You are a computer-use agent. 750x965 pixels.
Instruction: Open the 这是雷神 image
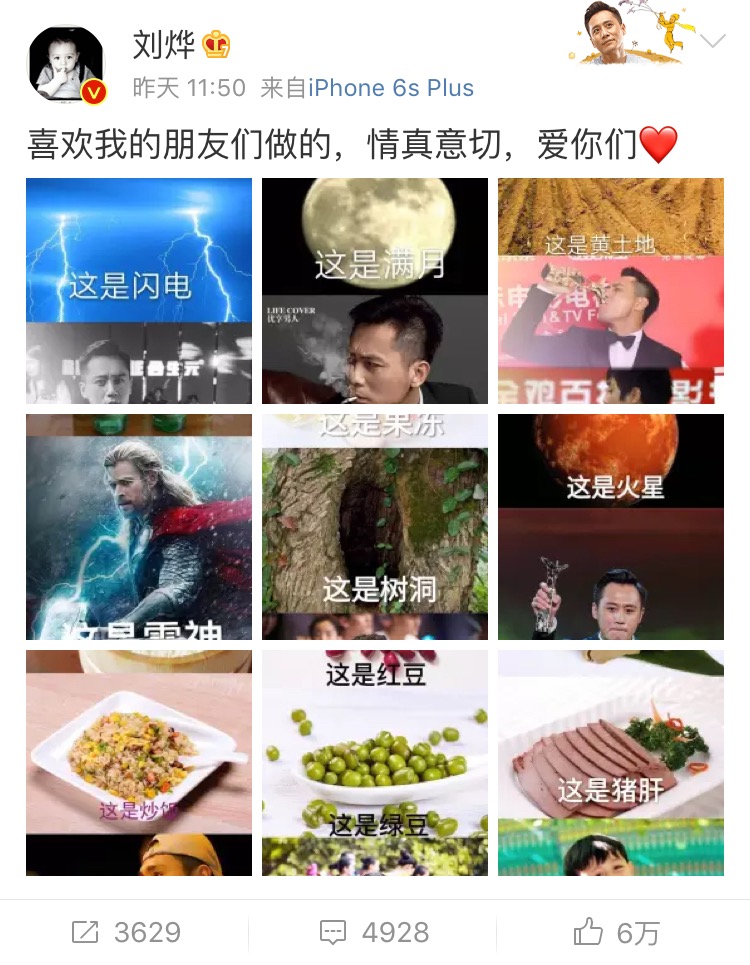(139, 527)
